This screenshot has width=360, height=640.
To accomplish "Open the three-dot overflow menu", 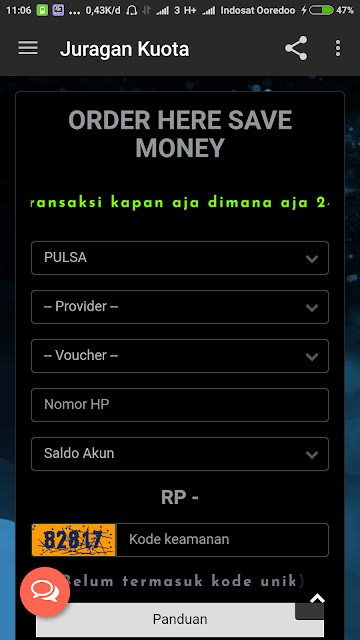I will 338,48.
